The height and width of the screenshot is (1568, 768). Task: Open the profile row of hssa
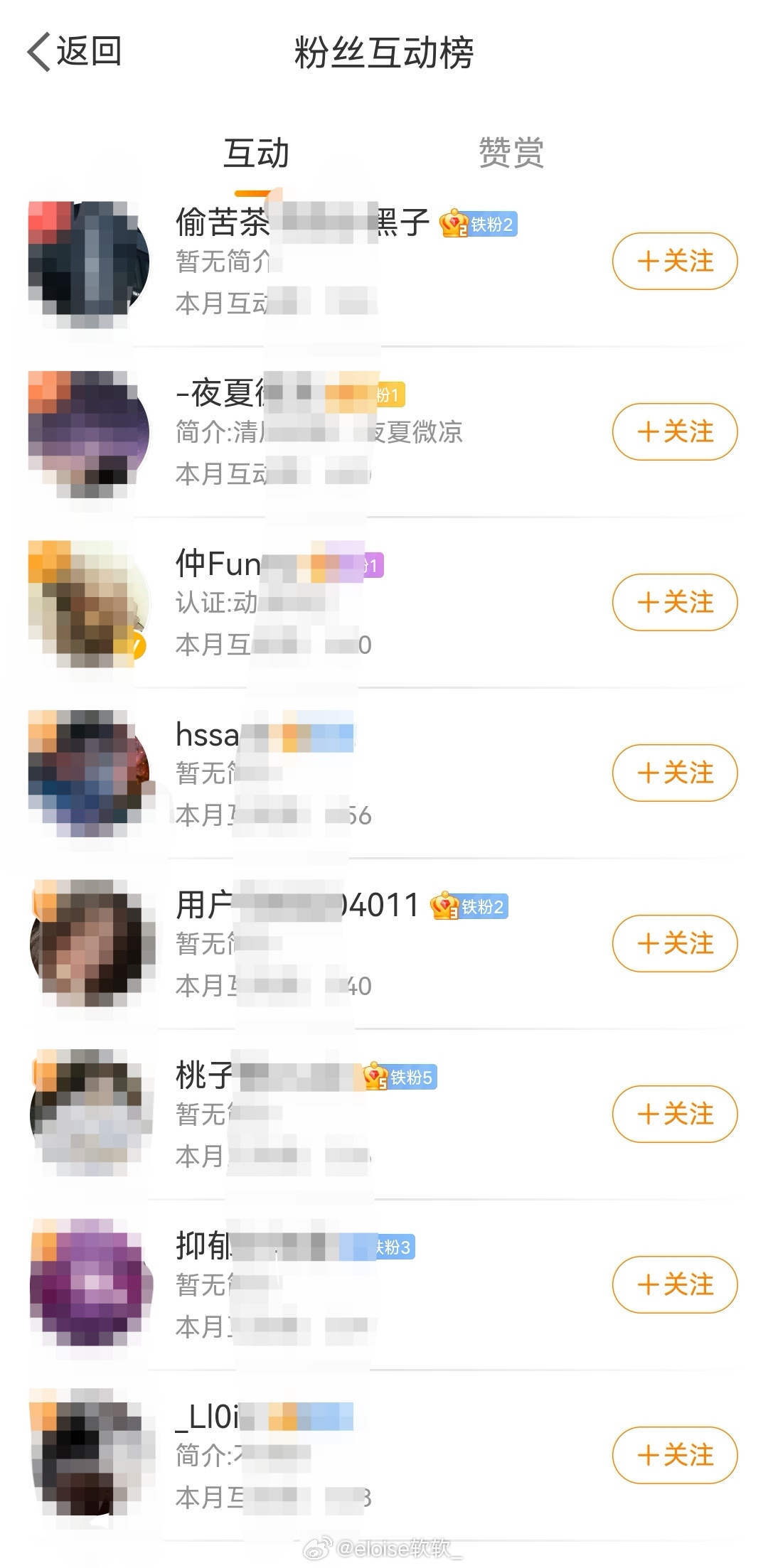(x=384, y=773)
